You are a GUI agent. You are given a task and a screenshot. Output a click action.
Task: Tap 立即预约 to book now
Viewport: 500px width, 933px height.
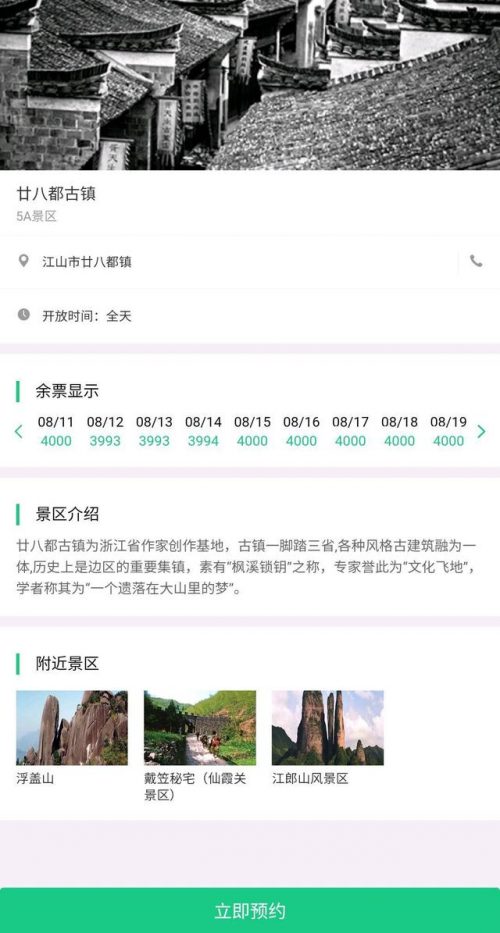[x=250, y=910]
